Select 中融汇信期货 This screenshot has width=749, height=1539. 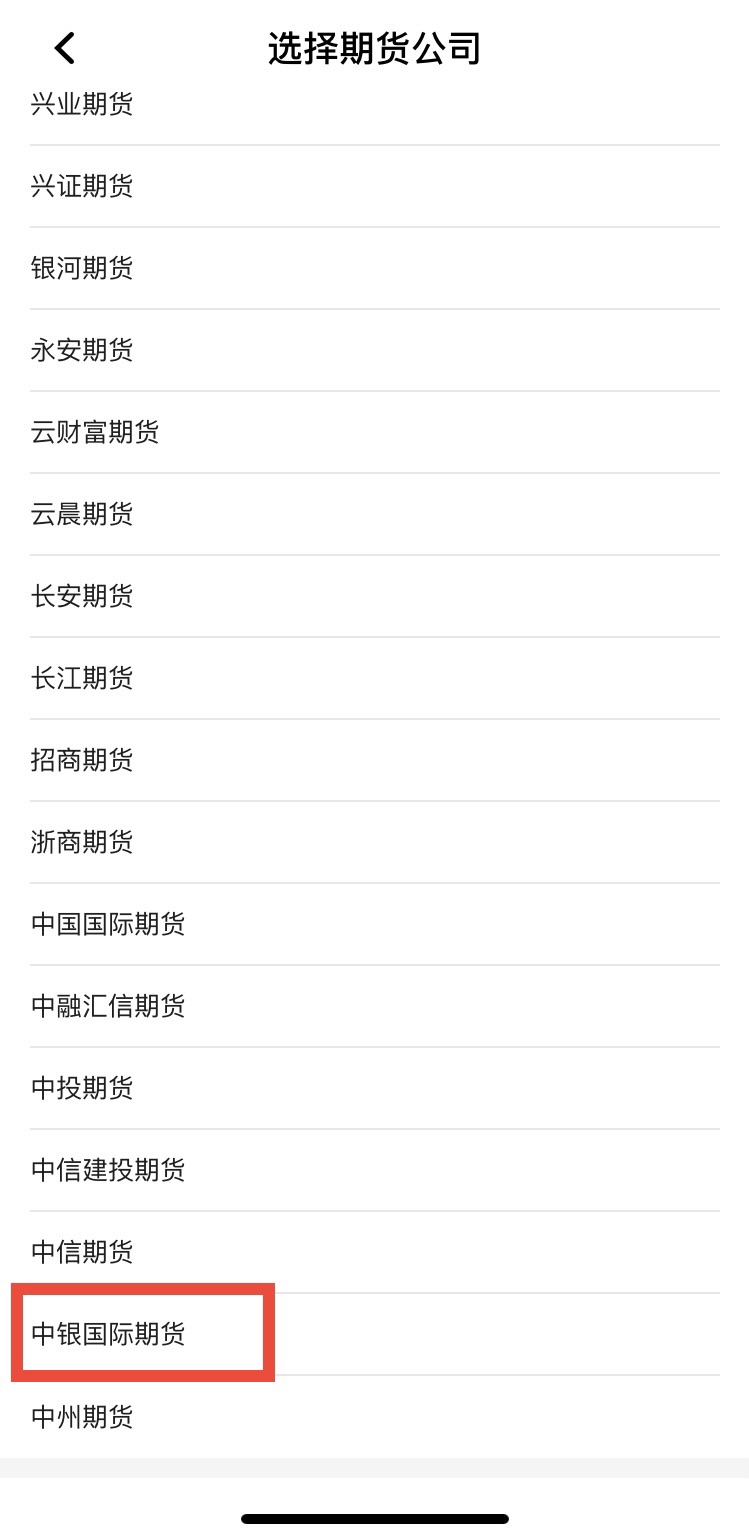[x=108, y=1006]
